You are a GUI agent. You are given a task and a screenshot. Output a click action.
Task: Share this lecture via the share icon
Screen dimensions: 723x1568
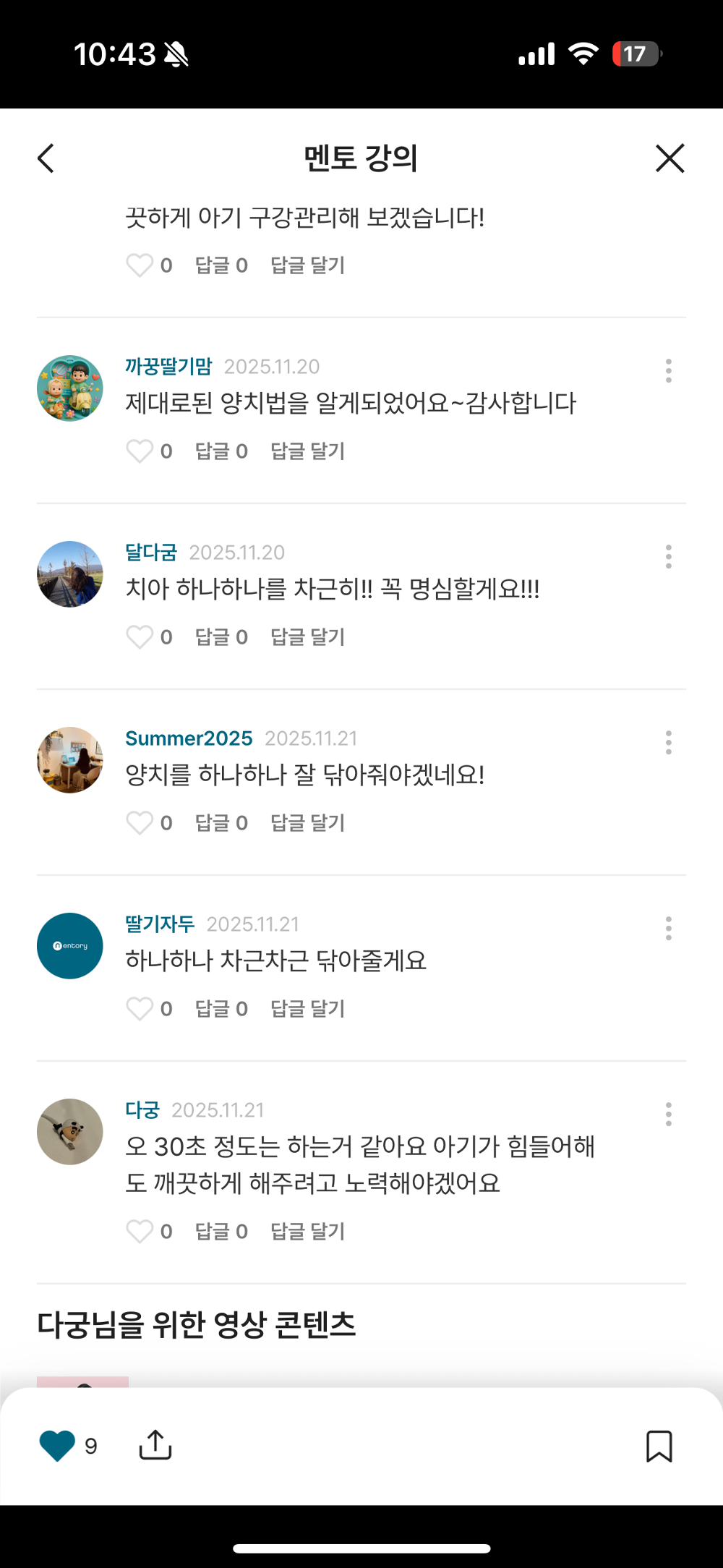(155, 1447)
